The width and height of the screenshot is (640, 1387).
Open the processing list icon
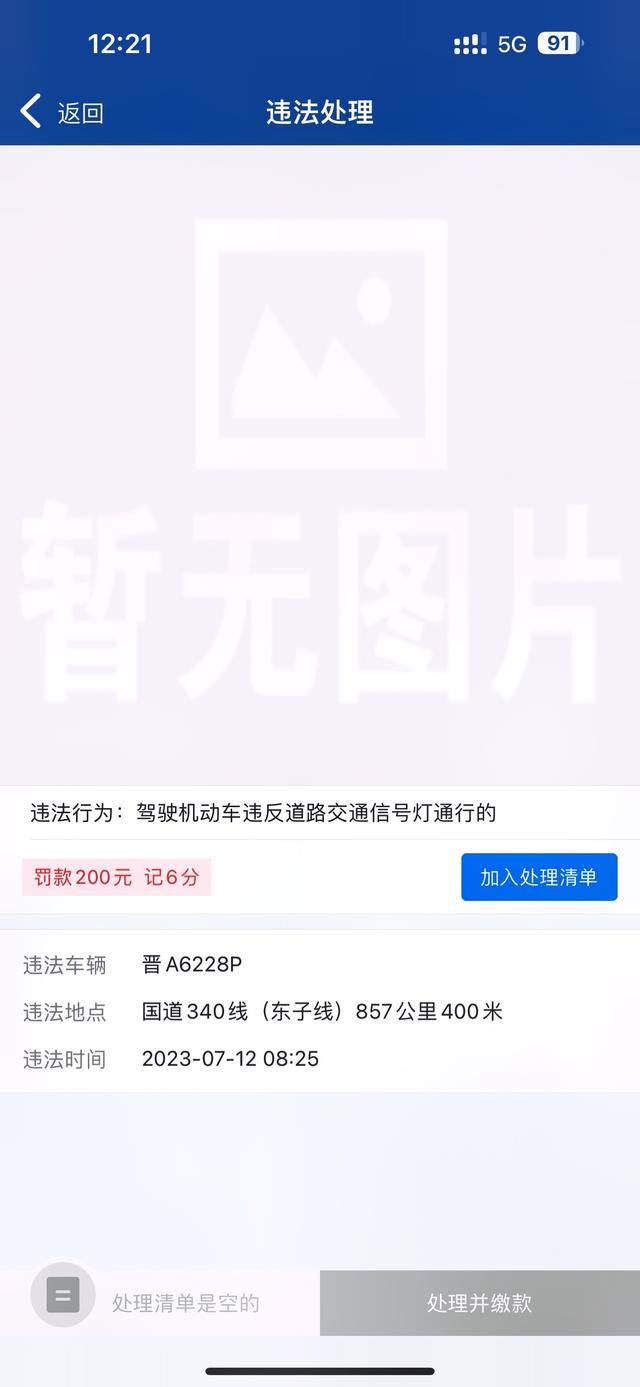62,1297
